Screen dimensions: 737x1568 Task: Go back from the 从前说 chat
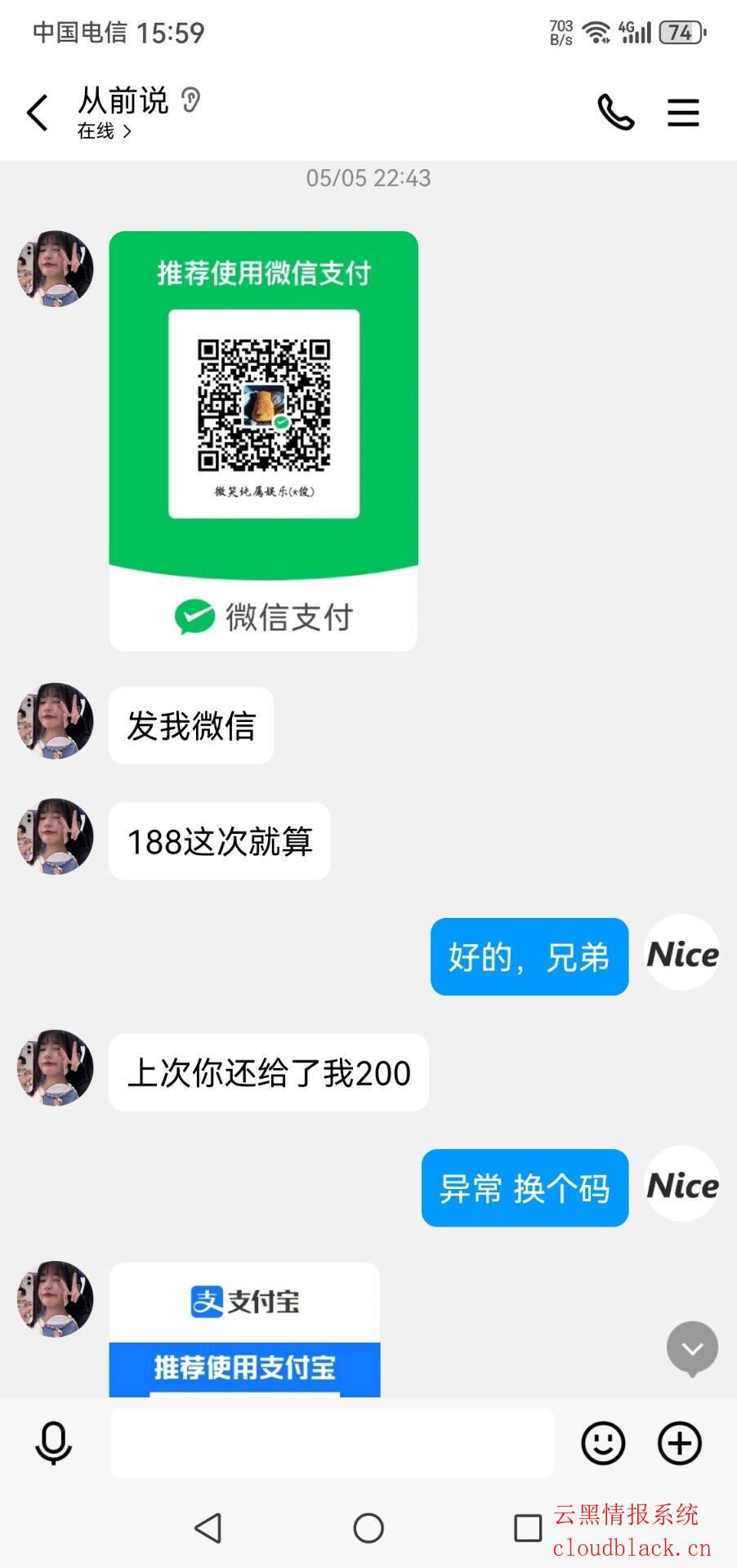pyautogui.click(x=38, y=113)
